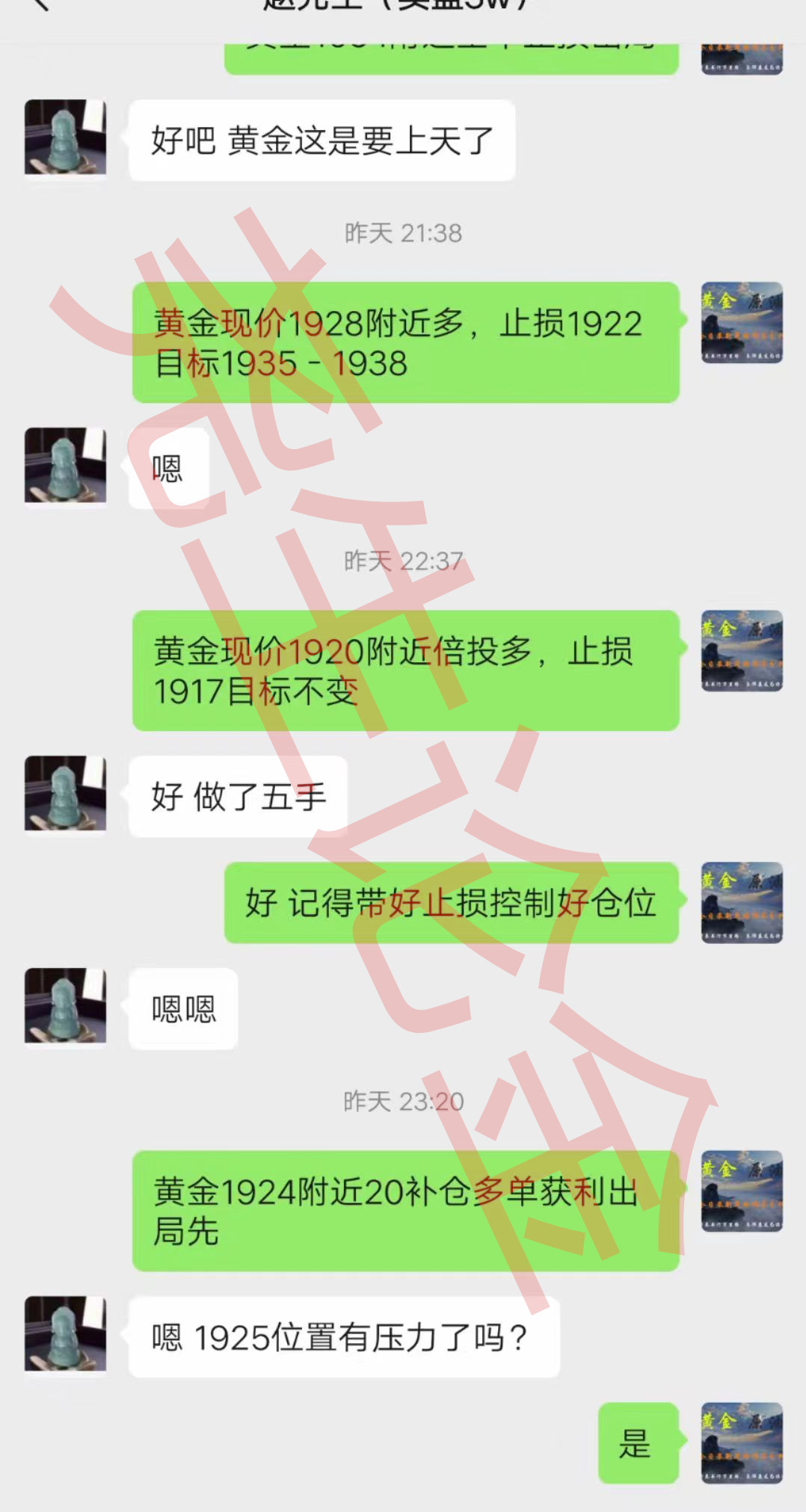Tap avatar beside '好 记得带好止损控制好仓位'
Screen dimensions: 806x1512
(741, 902)
